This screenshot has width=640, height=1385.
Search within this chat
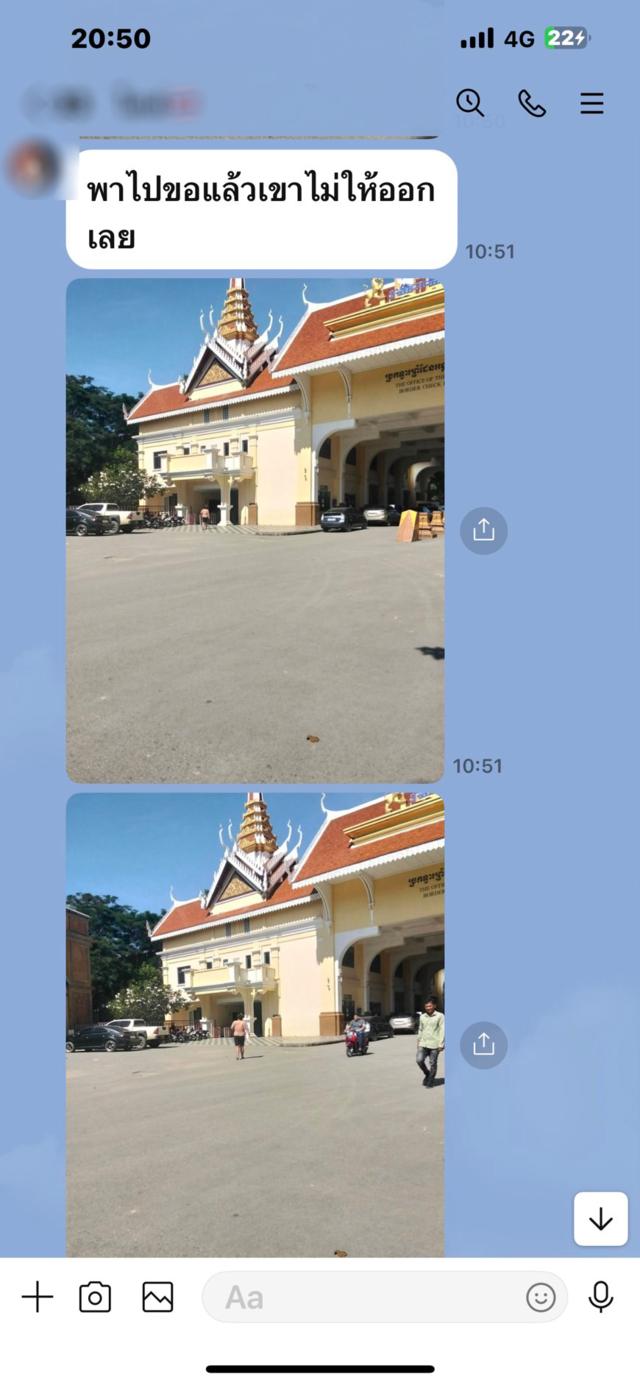[470, 103]
